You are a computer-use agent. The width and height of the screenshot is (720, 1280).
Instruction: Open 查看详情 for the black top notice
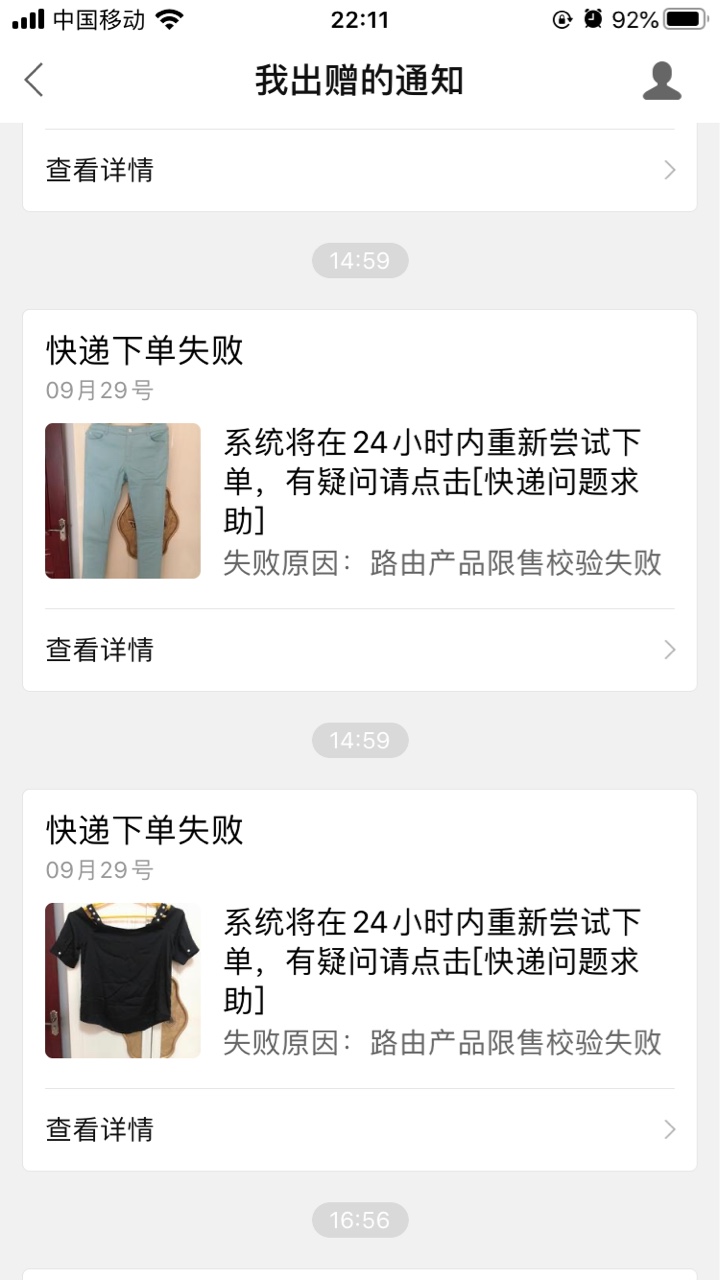360,1130
